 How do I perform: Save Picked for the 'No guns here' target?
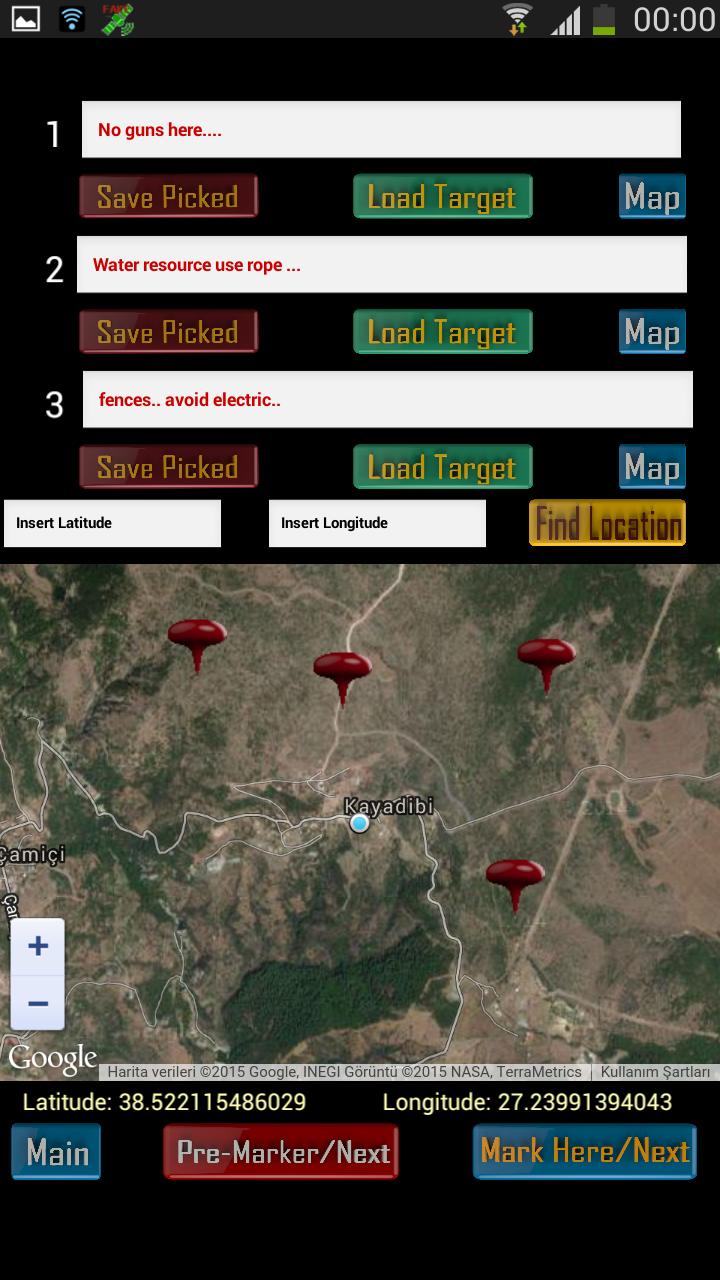(168, 196)
